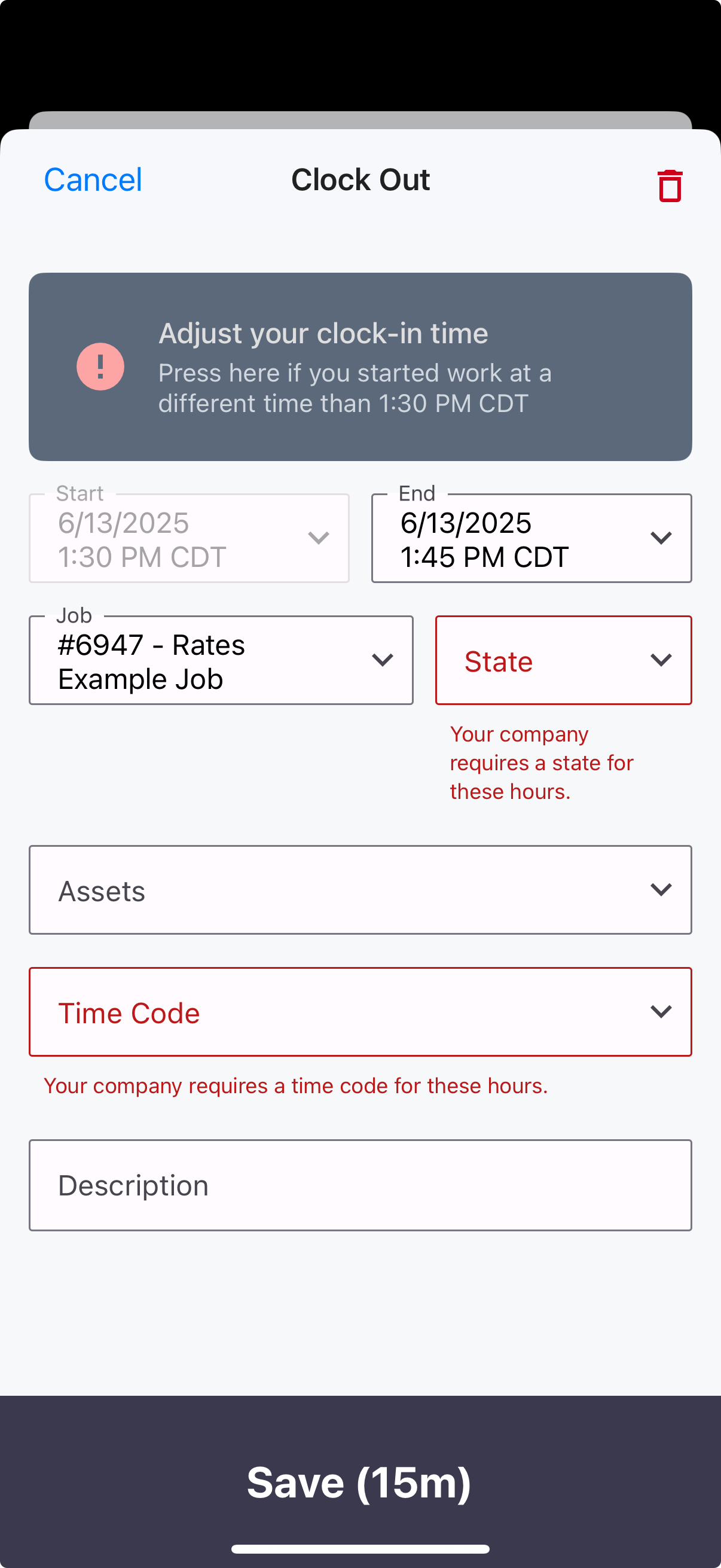Image resolution: width=721 pixels, height=1568 pixels.
Task: Select a State from the dropdown
Action: click(563, 660)
